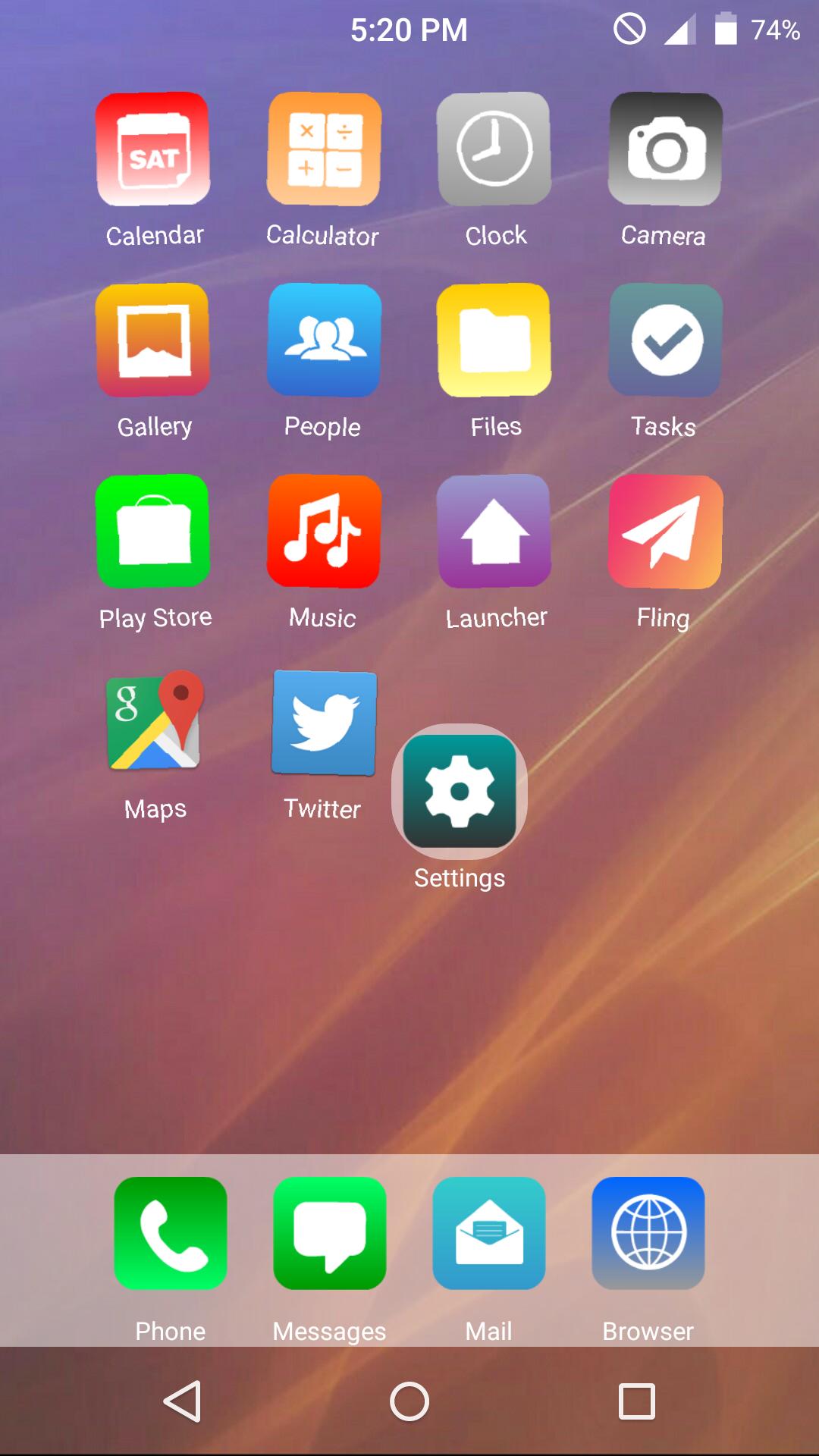Launch the Files app
Screen dimensions: 819x1456
coord(494,340)
